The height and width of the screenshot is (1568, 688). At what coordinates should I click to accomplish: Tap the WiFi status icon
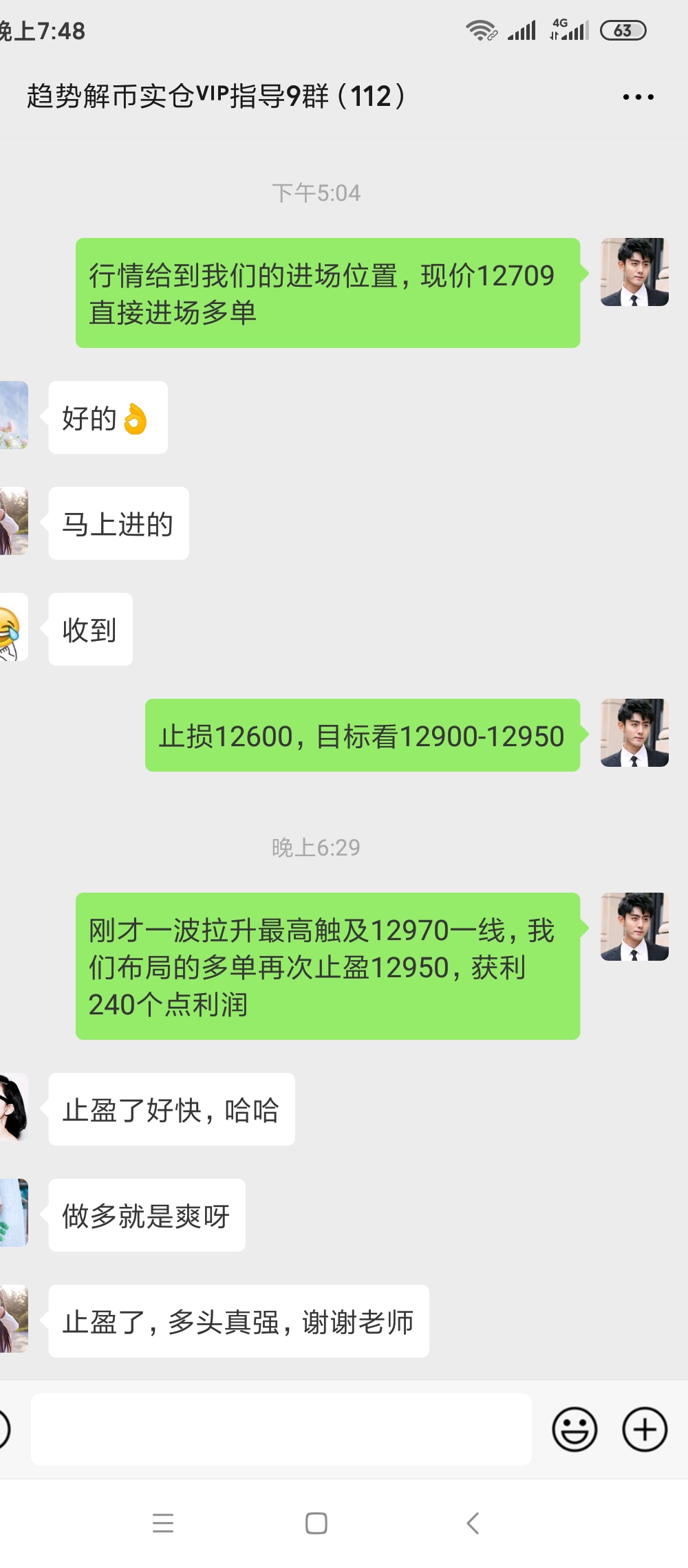pos(480,30)
